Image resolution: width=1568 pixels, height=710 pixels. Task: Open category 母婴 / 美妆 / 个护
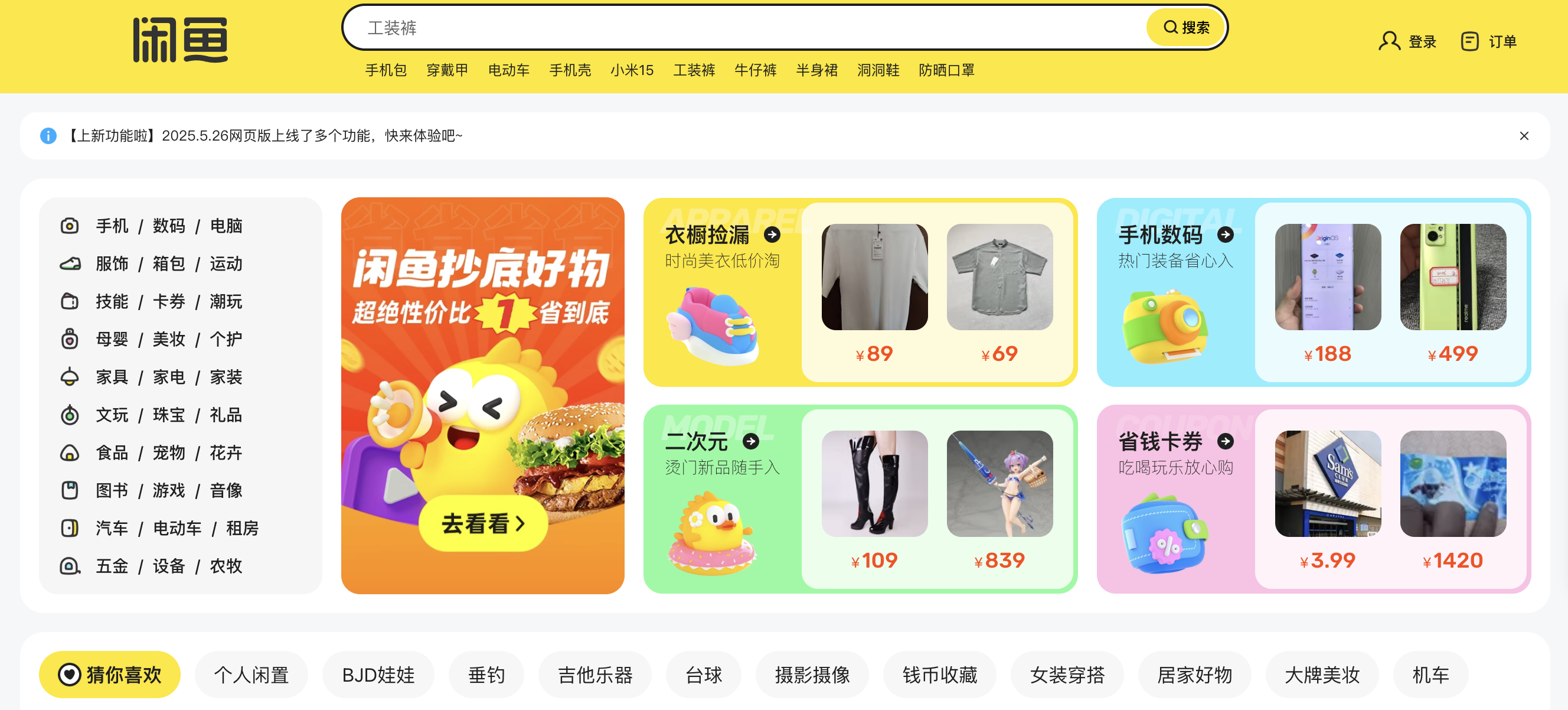169,339
